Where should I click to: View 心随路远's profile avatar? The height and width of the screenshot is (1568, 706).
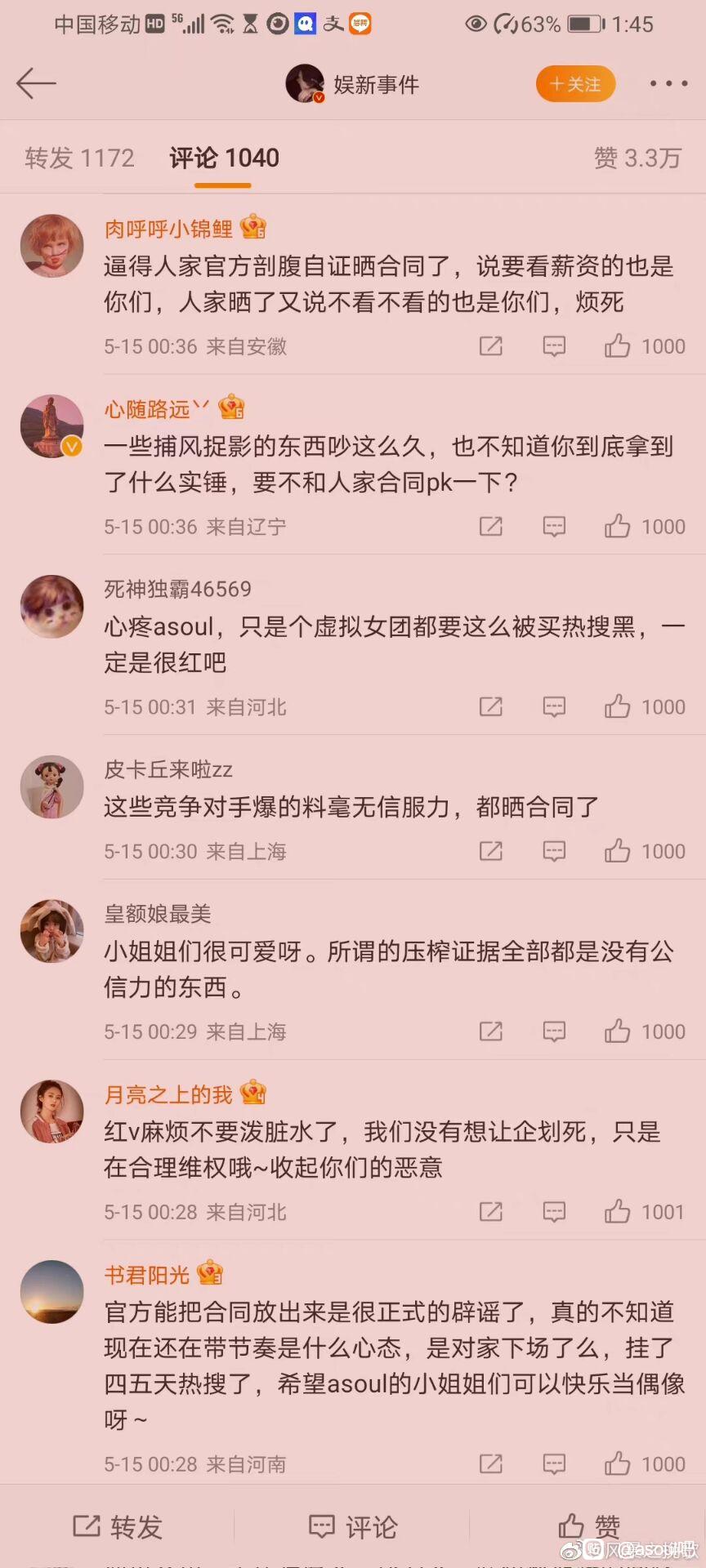[52, 426]
